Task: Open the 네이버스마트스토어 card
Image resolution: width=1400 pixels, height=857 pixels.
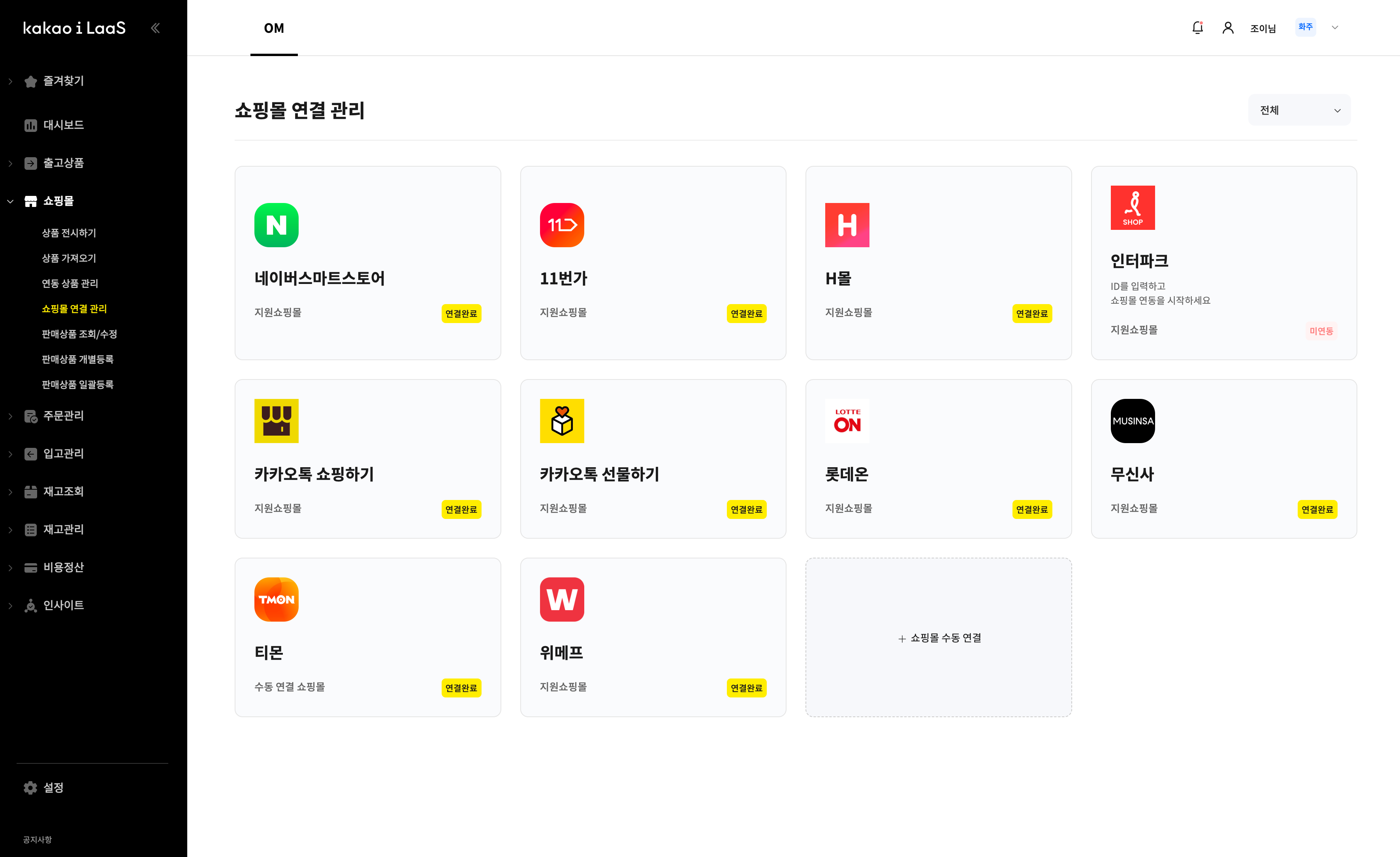Action: [x=368, y=263]
